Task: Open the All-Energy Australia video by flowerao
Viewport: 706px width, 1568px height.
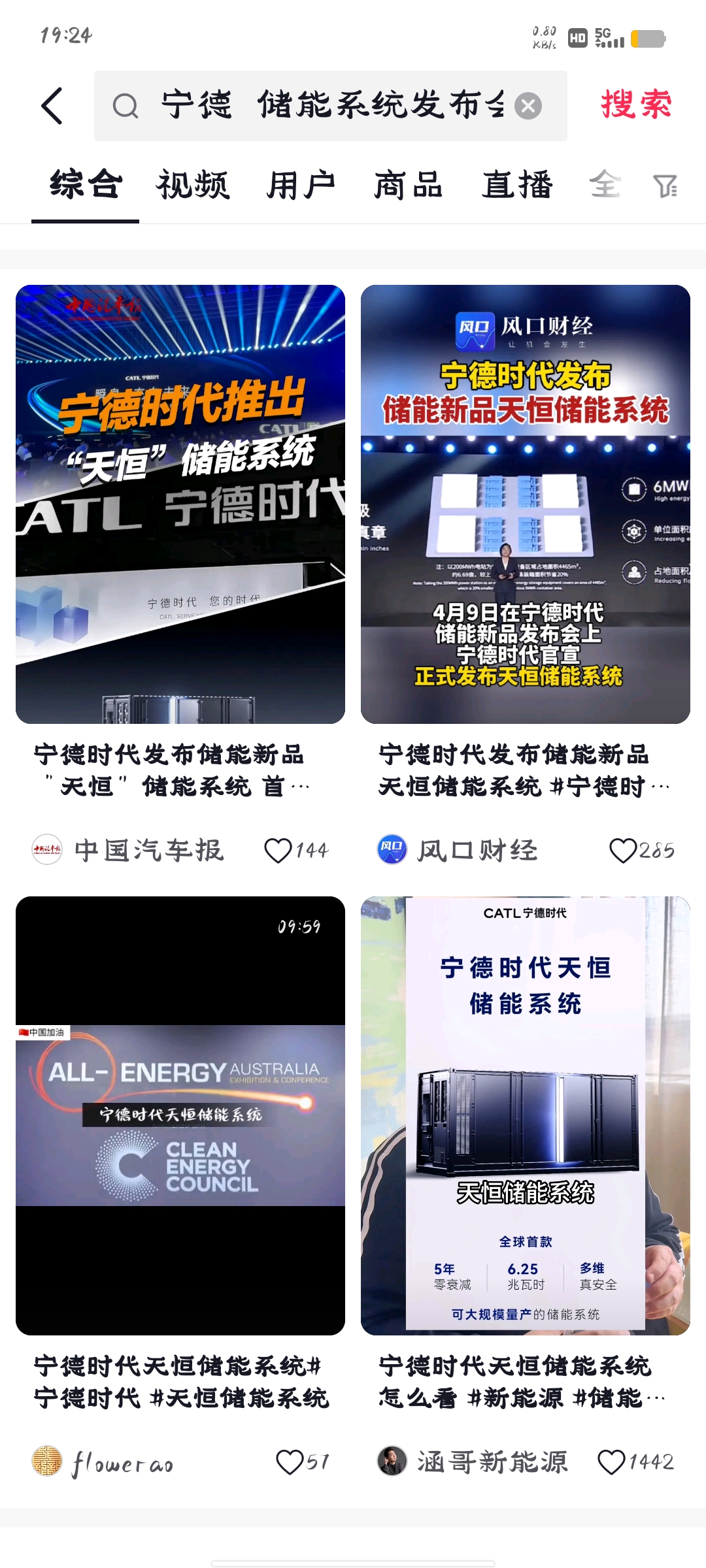Action: (180, 1115)
